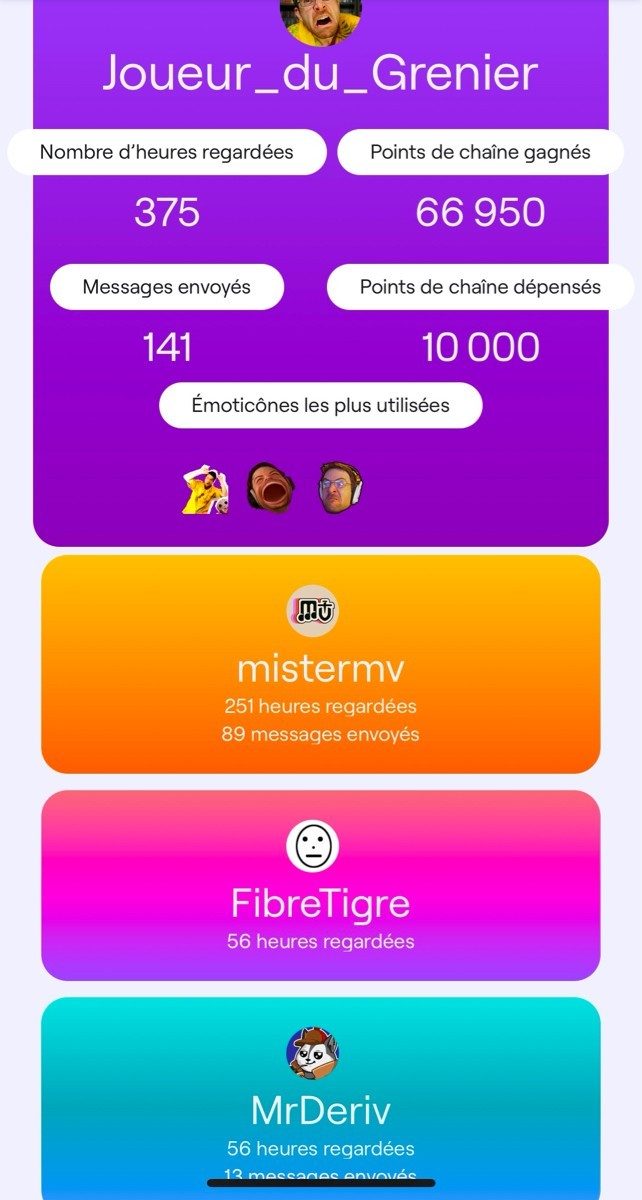Open the mistermv channel card
642x1200 pixels.
(320, 668)
